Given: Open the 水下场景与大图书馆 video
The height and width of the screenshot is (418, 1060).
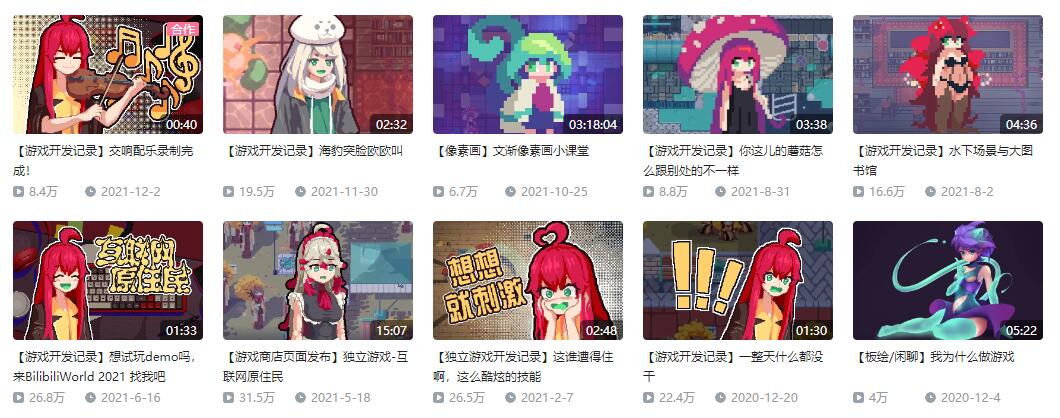Looking at the screenshot, I should 947,75.
